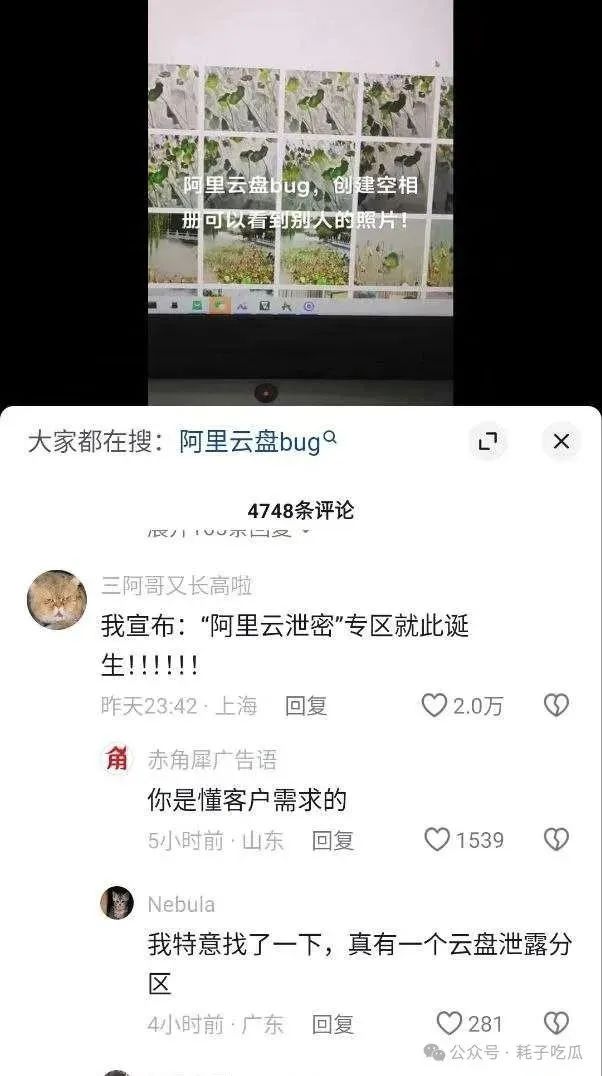Screen dimensions: 602x1076
Task: Dislike Nebula's comment
Action: [x=556, y=1024]
